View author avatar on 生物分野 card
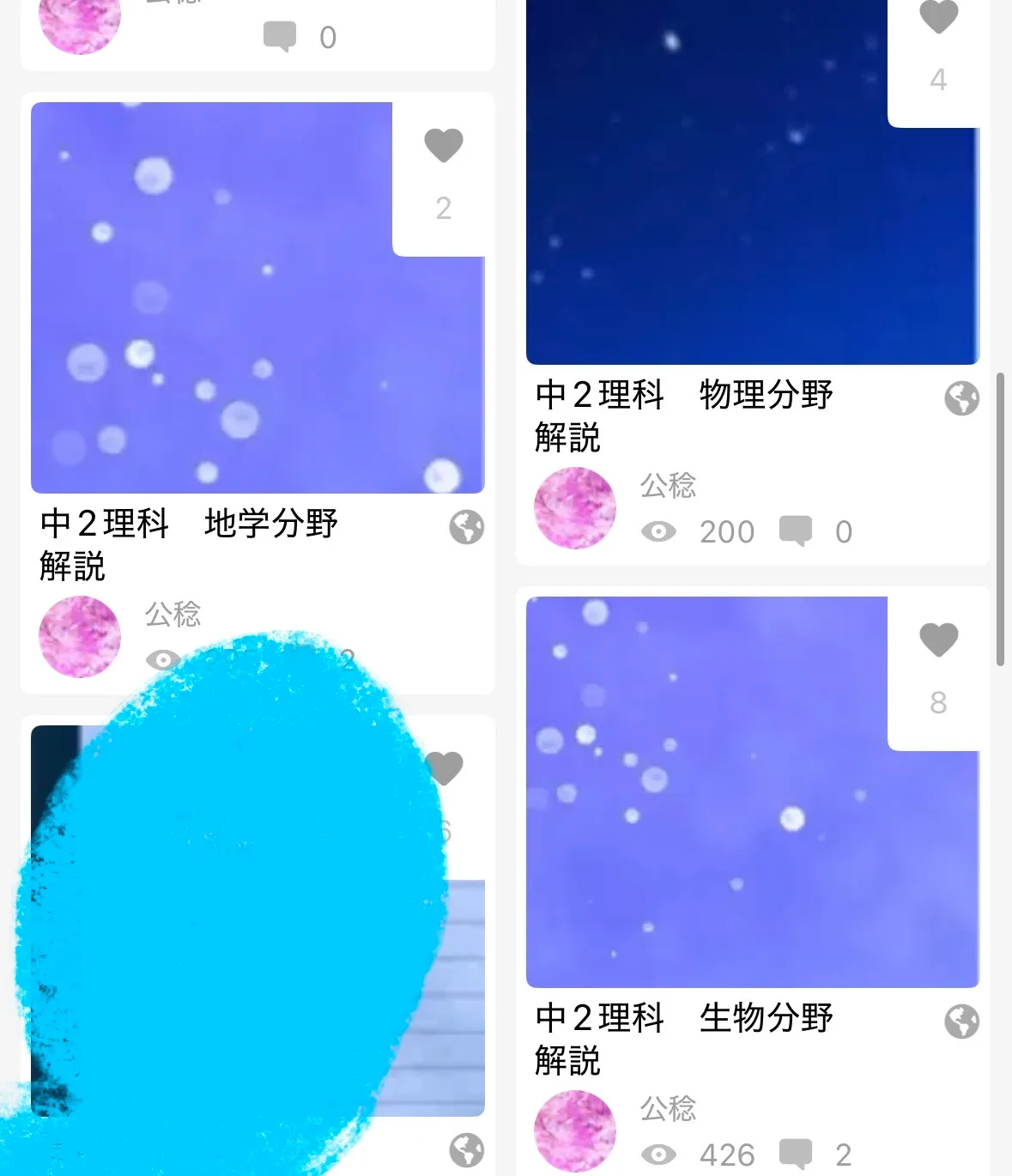This screenshot has width=1012, height=1176. click(x=574, y=1131)
